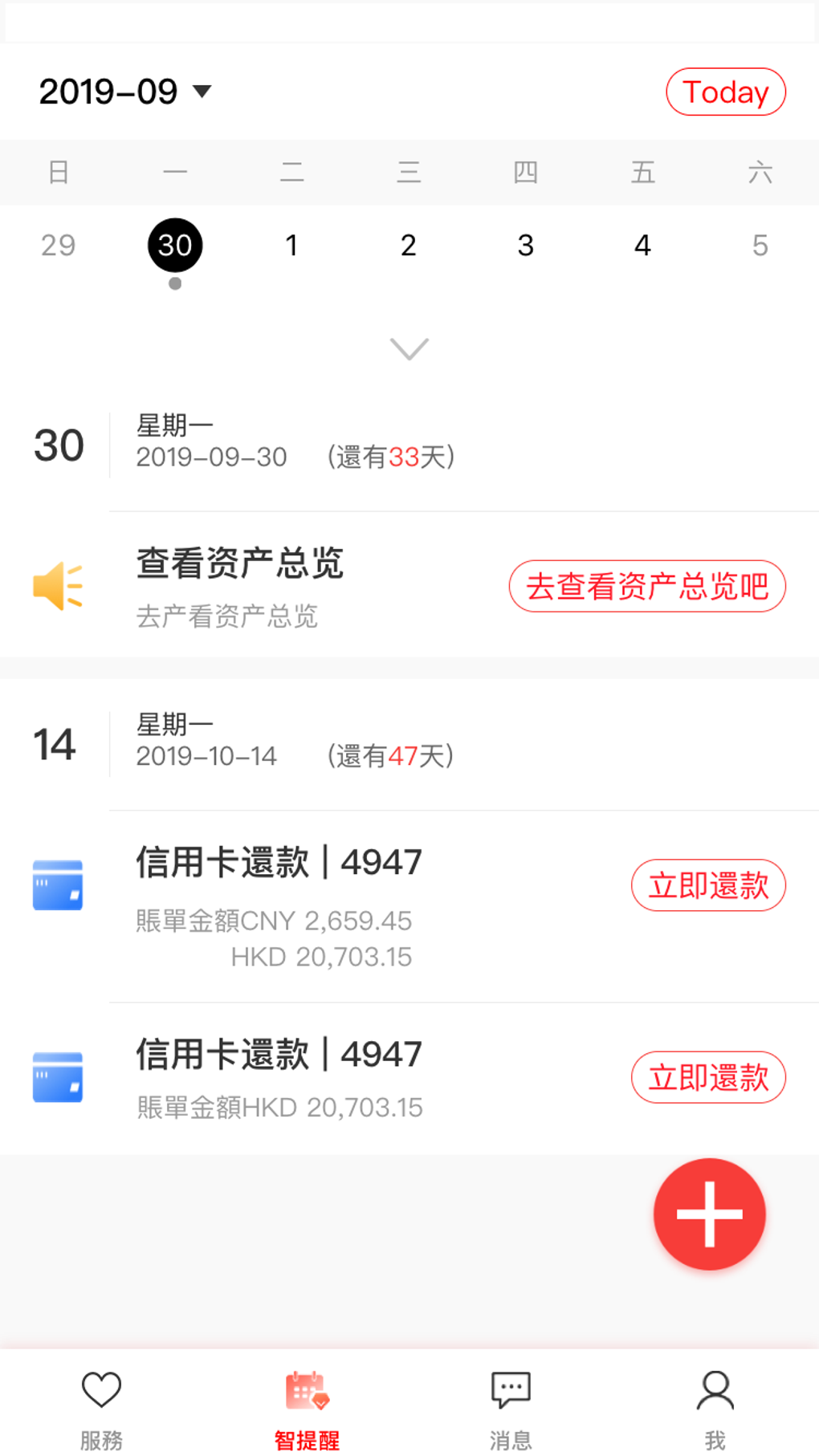This screenshot has width=819, height=1456.
Task: Expand the calendar with the chevron arrow
Action: 409,348
